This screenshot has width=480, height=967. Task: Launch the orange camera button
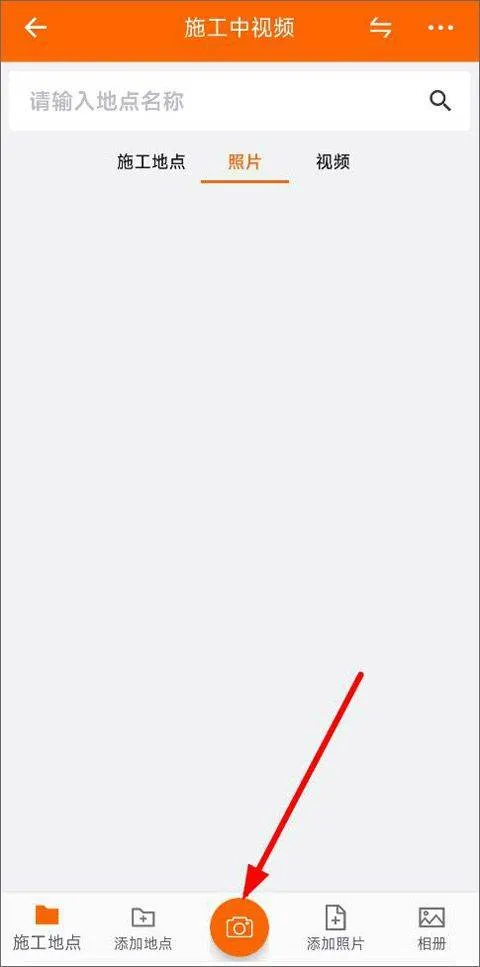(239, 927)
